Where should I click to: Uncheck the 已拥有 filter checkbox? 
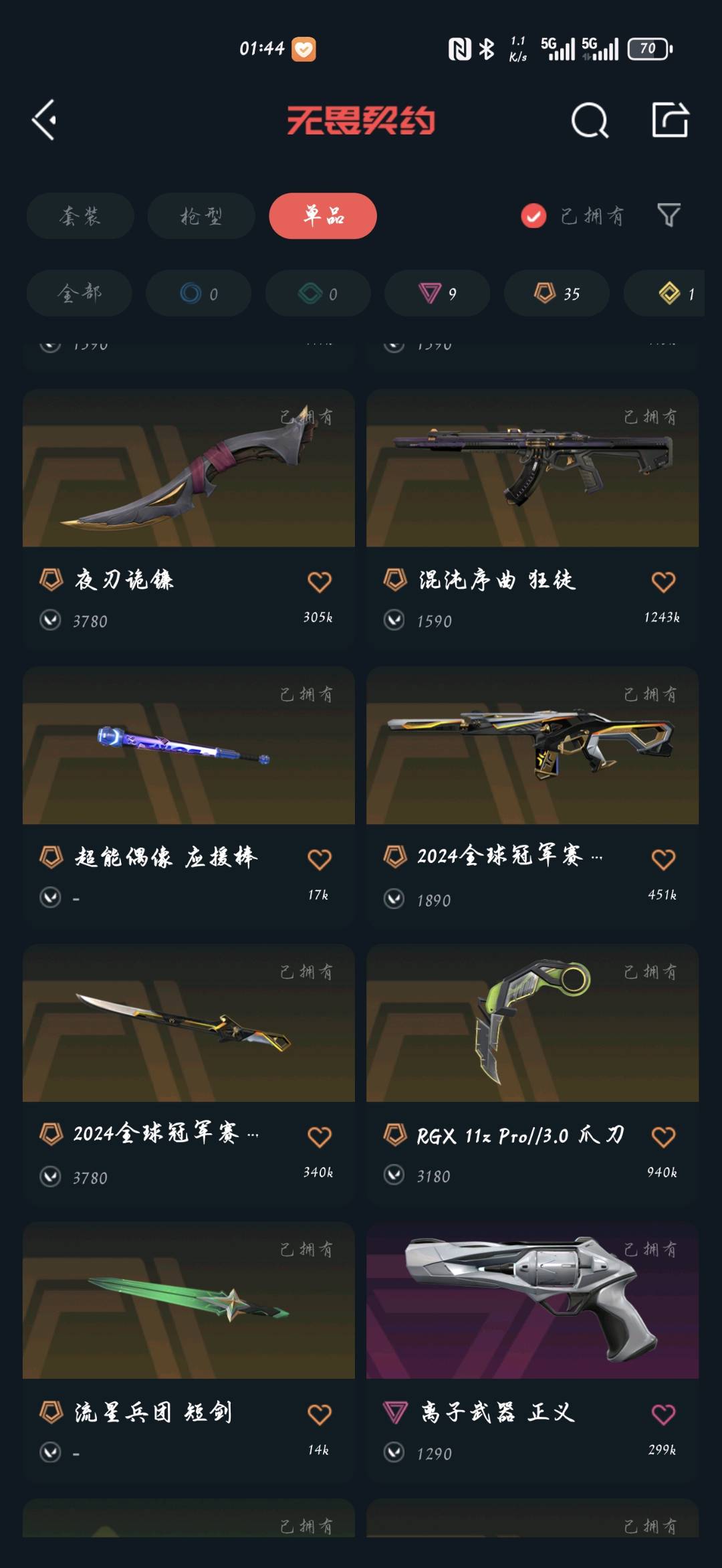click(x=533, y=216)
